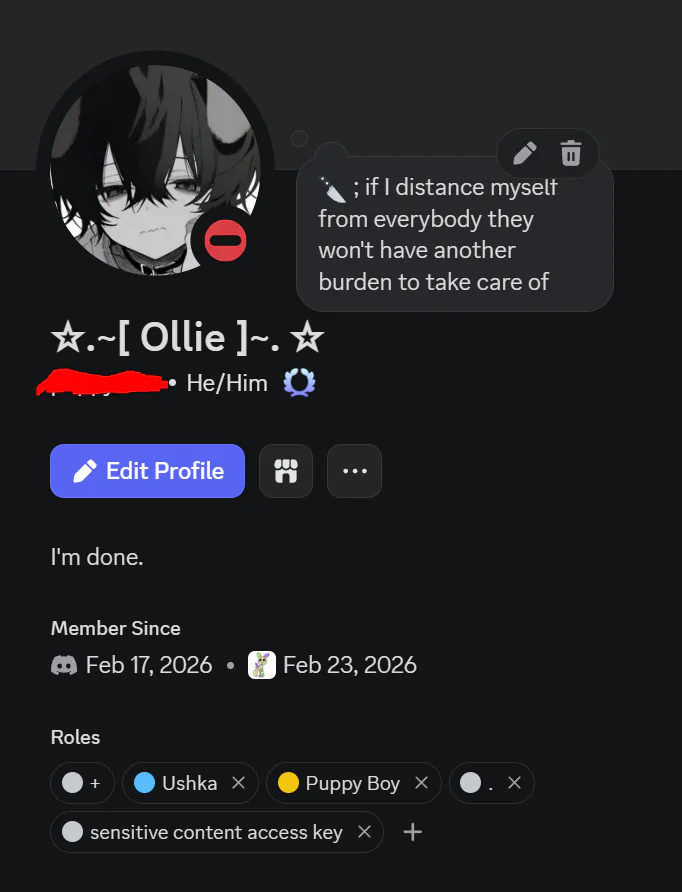
Task: Remove the sensitive content access key role
Action: point(364,832)
